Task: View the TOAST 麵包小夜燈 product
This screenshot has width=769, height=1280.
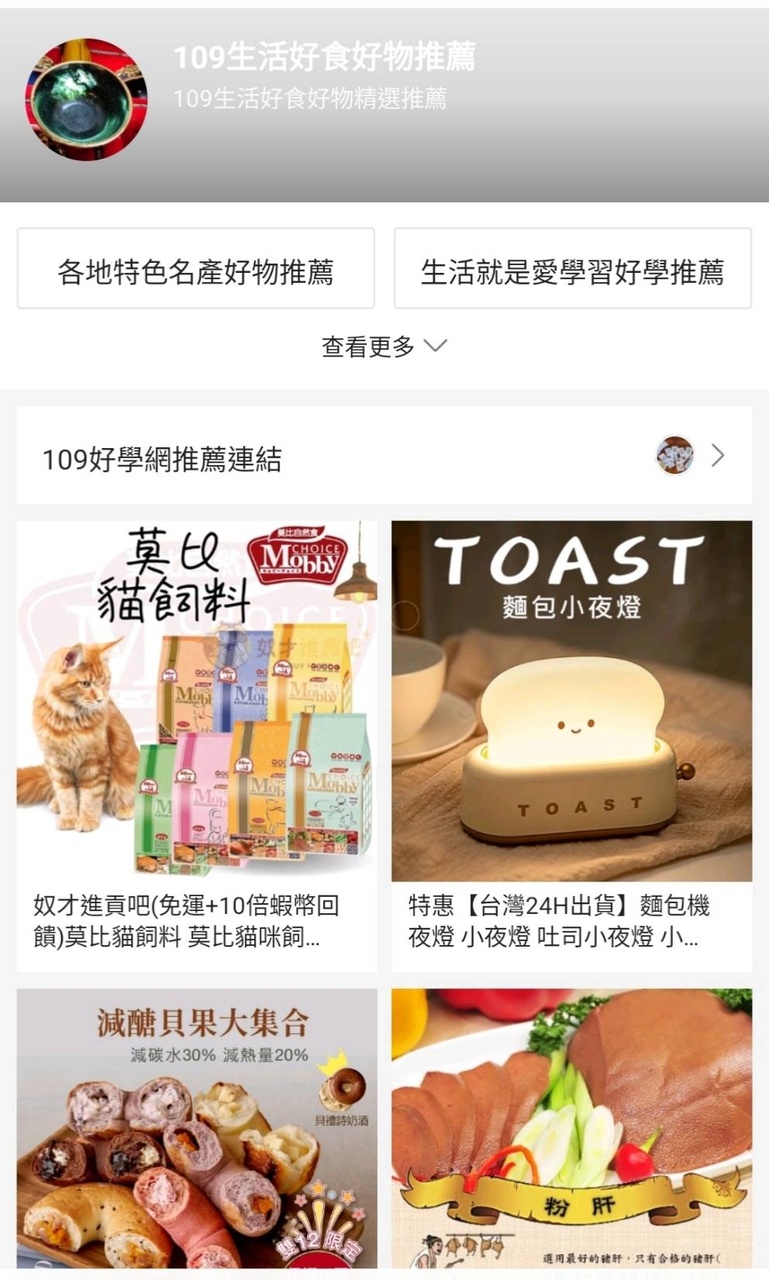Action: [572, 746]
